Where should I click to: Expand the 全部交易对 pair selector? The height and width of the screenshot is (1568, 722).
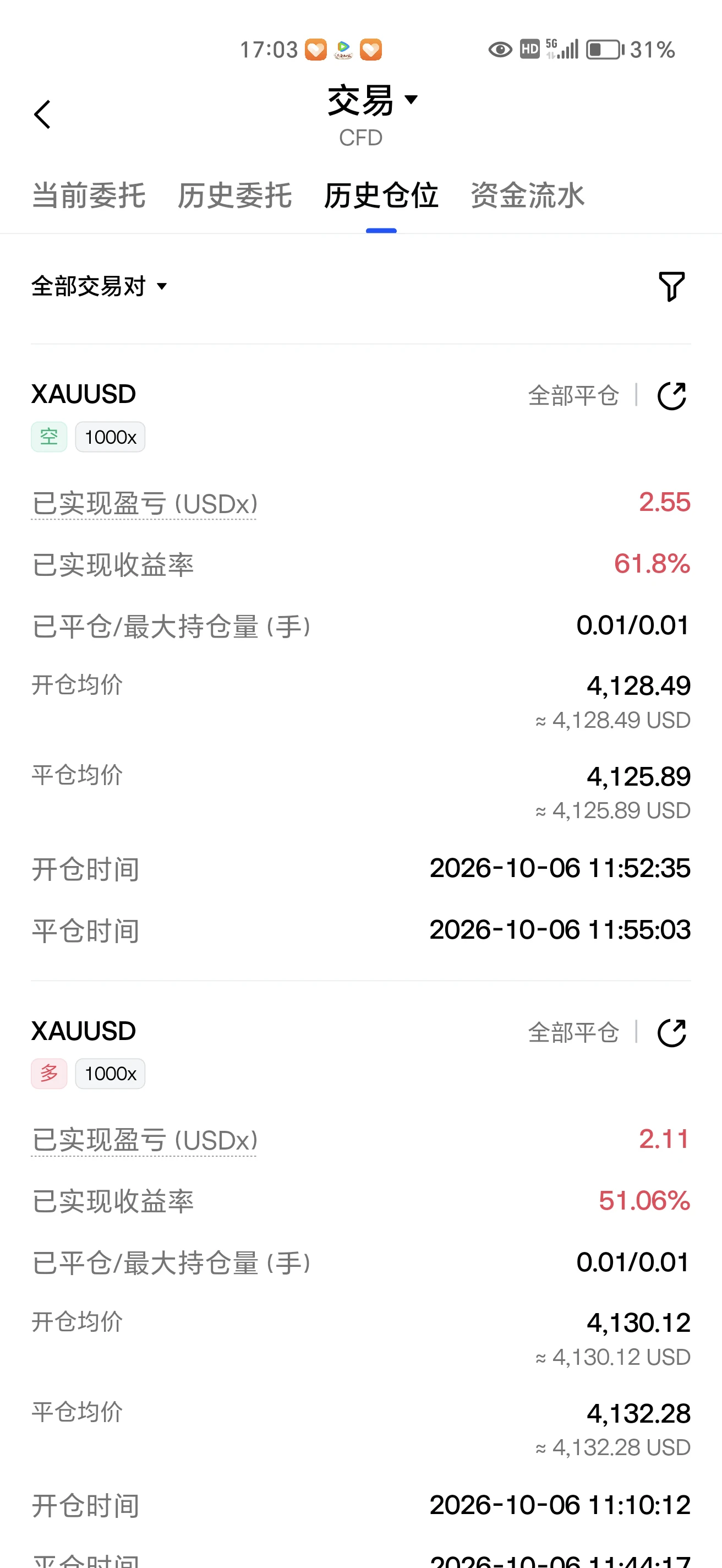pyautogui.click(x=99, y=286)
